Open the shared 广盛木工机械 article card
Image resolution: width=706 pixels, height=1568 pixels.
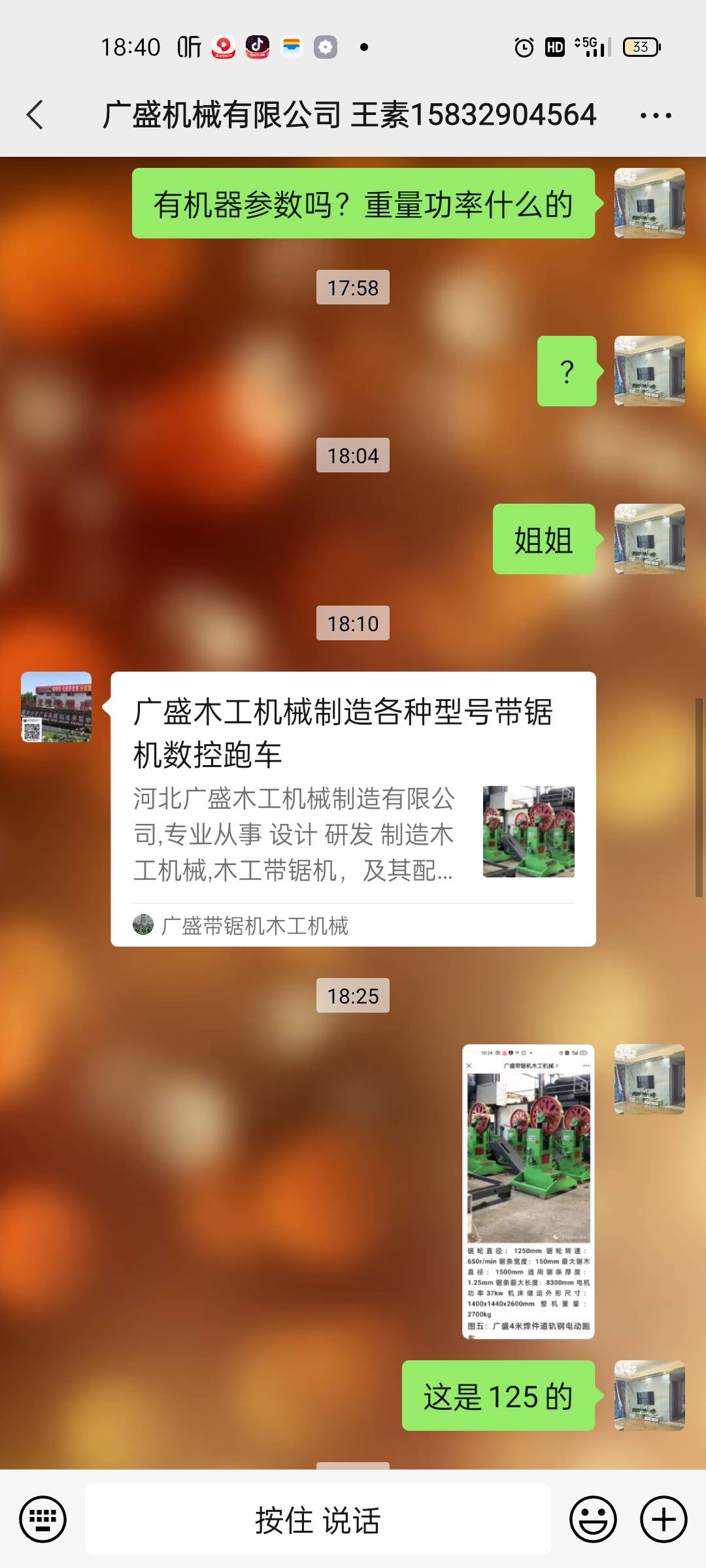tap(353, 808)
